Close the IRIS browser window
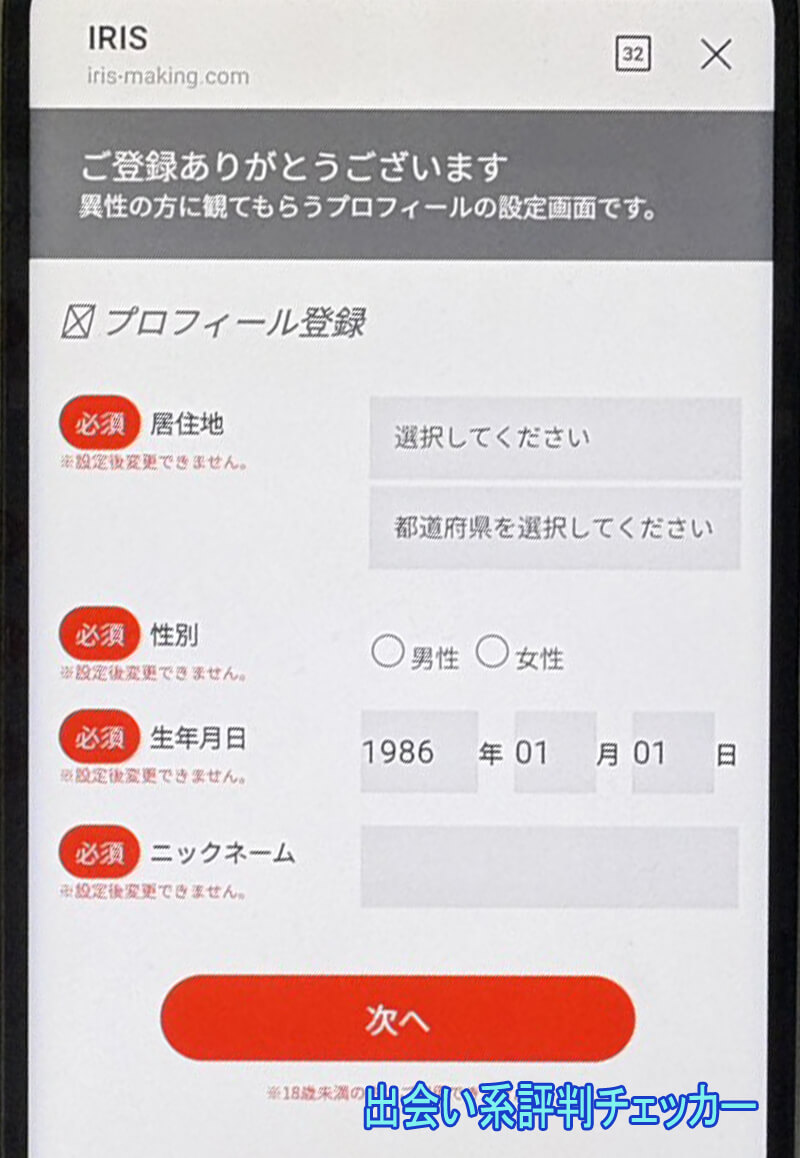 [x=716, y=55]
